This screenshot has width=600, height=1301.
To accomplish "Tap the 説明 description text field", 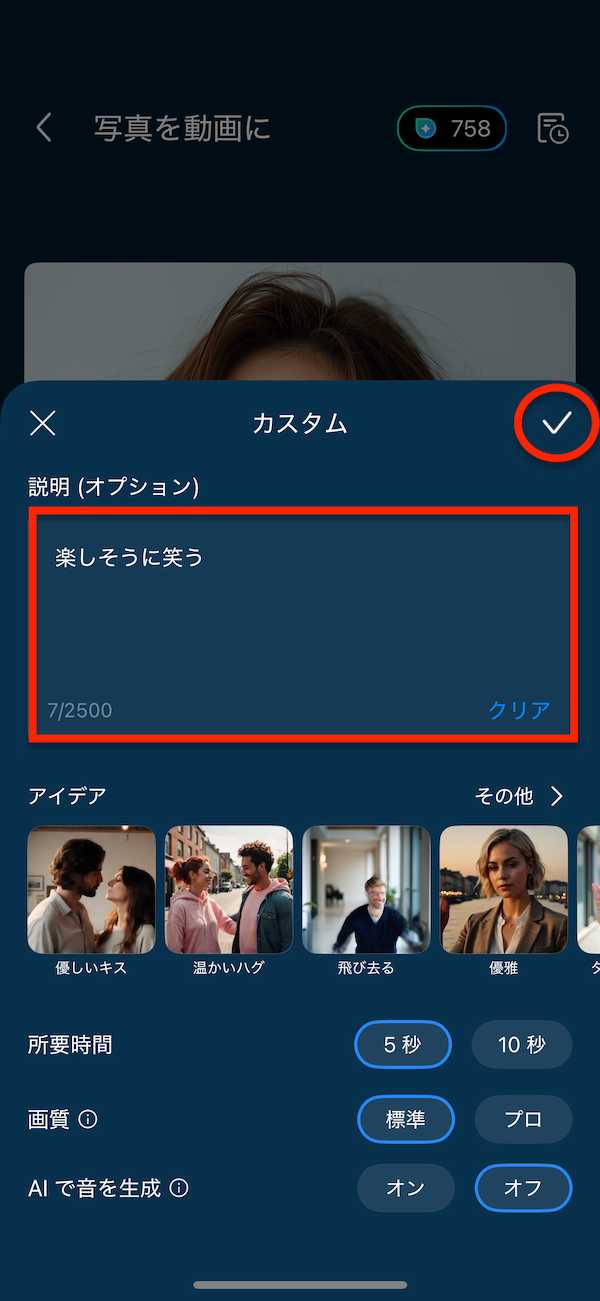I will click(300, 610).
